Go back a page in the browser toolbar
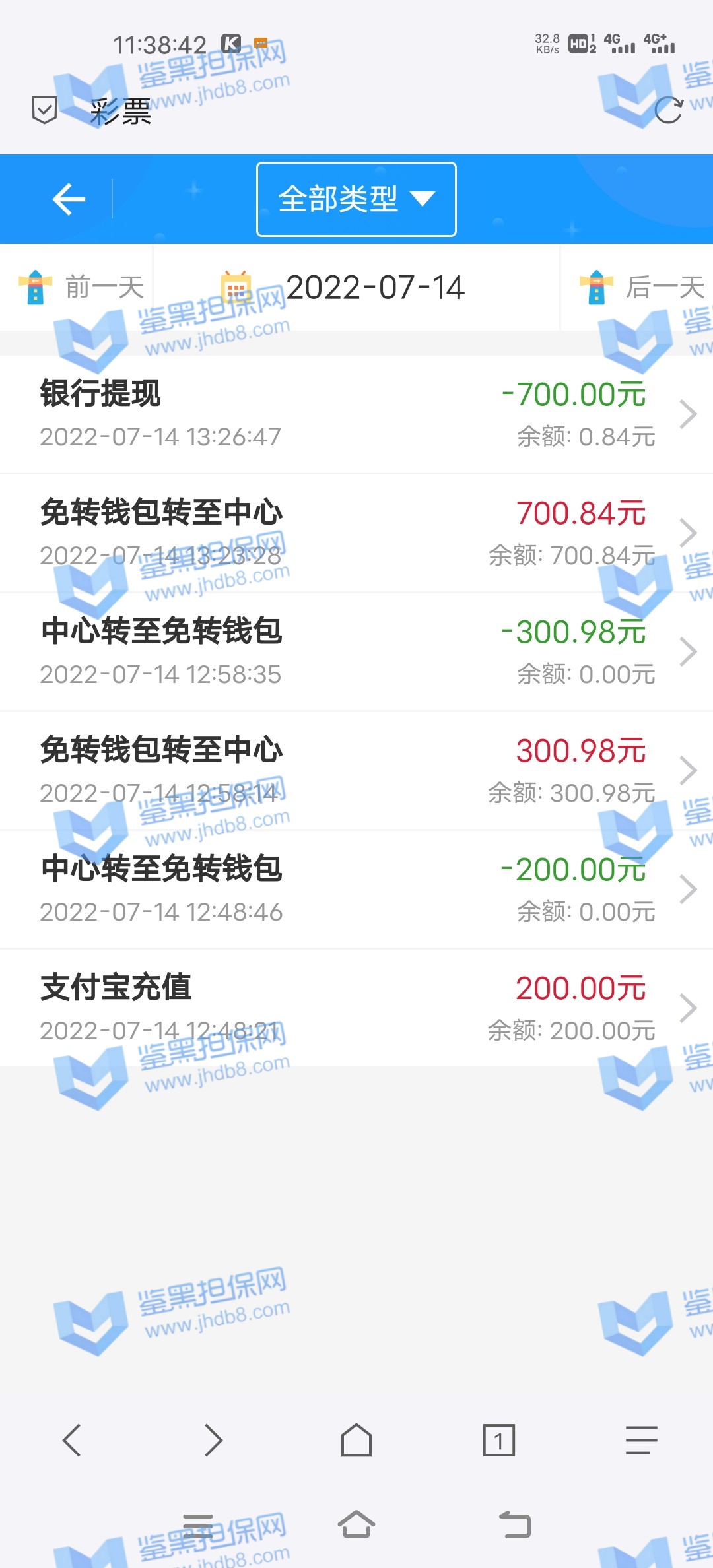The image size is (713, 1568). tap(71, 1440)
